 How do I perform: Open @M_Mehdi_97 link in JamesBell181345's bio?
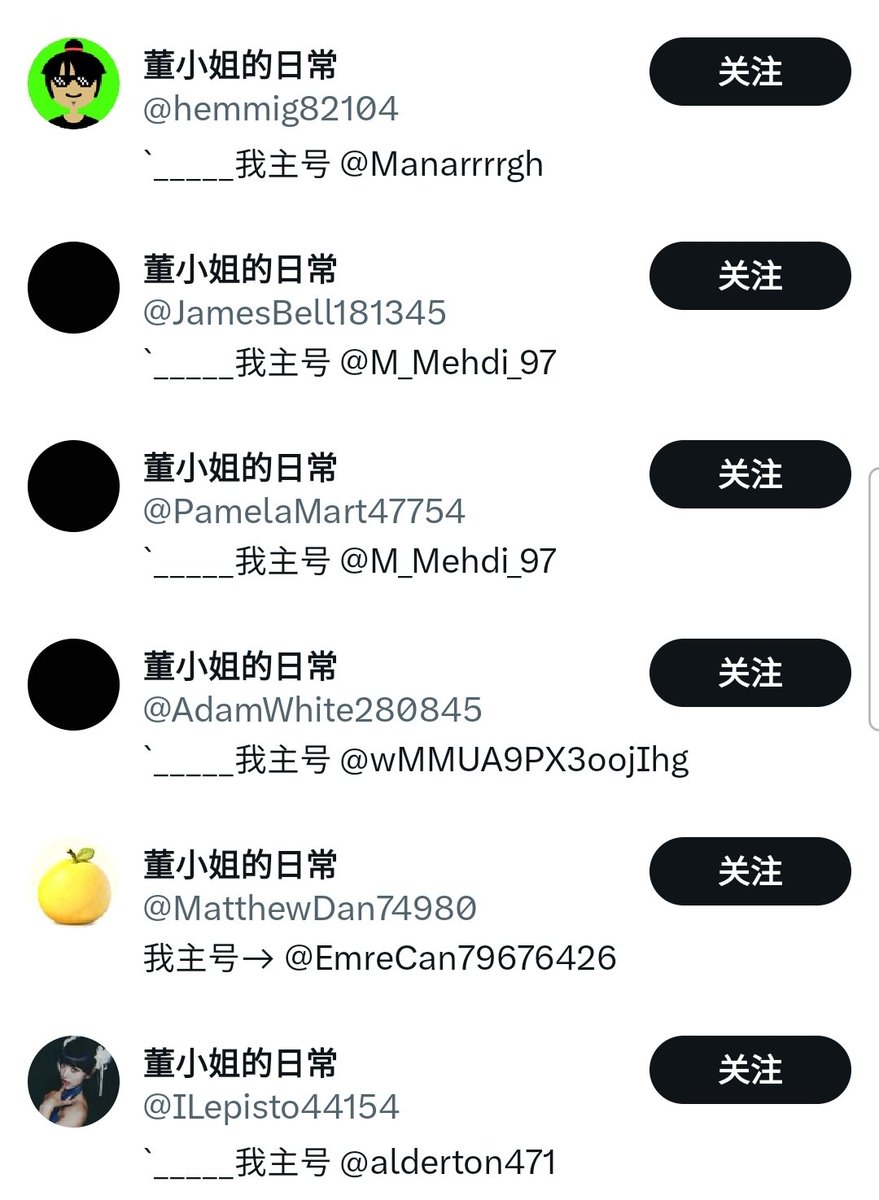click(x=448, y=363)
